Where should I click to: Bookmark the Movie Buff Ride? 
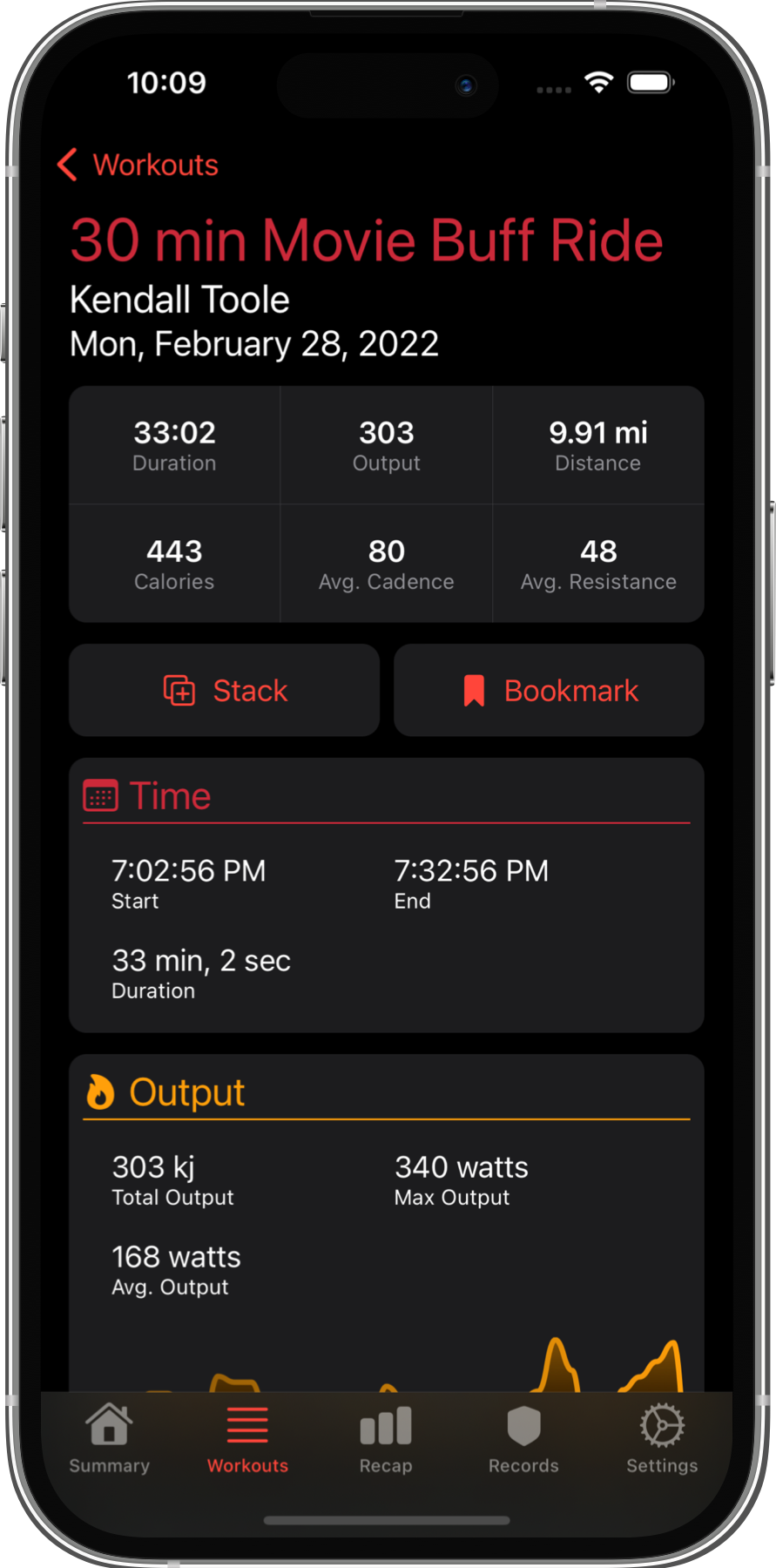pyautogui.click(x=549, y=691)
